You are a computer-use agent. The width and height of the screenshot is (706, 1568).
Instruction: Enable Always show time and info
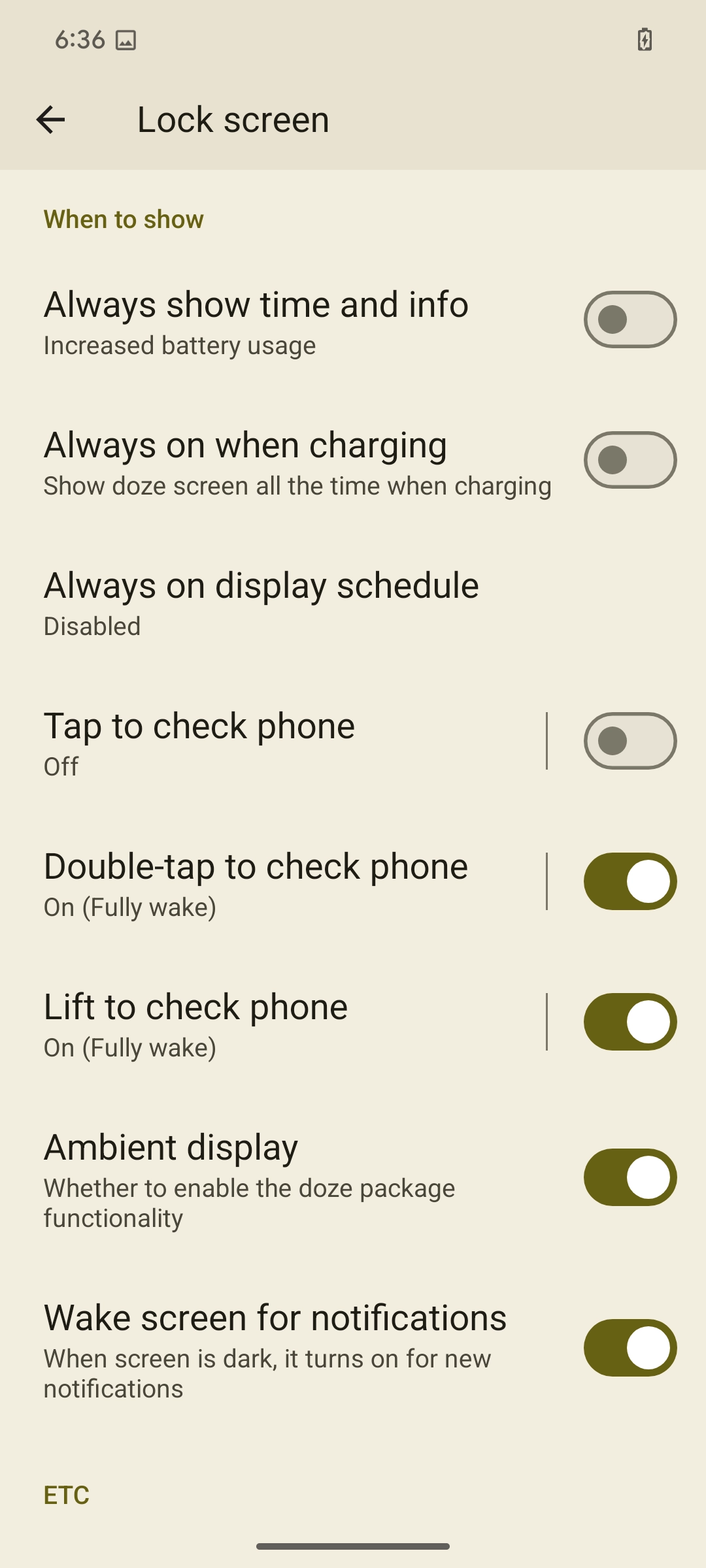click(630, 319)
